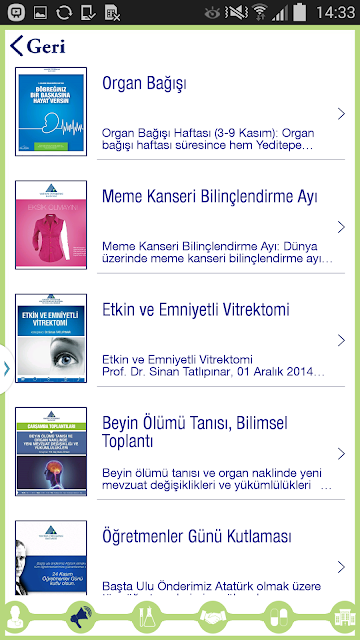Open Öğretmenler Günü Kutlaması announcement
360x640 pixels.
[180, 557]
